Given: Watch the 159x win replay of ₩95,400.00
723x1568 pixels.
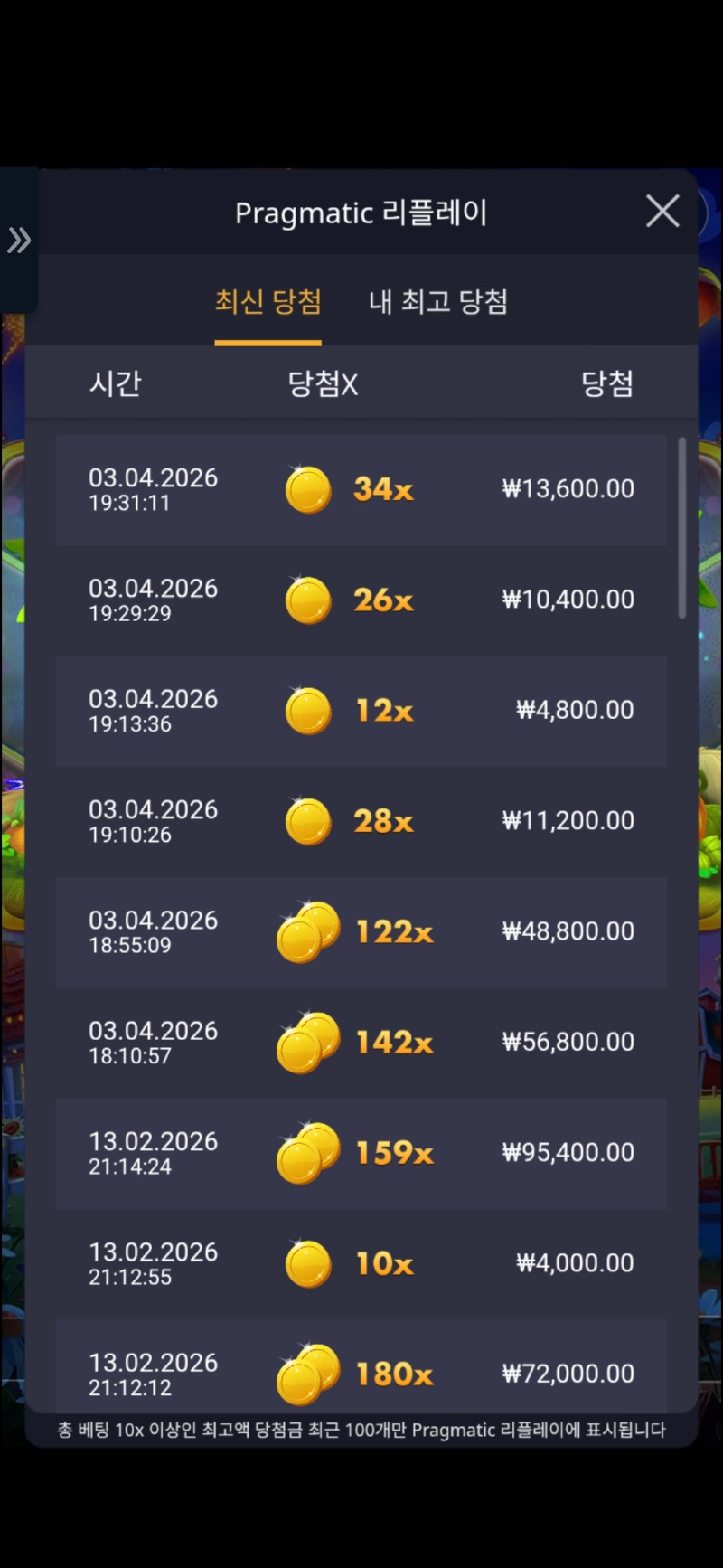Looking at the screenshot, I should 361,1154.
